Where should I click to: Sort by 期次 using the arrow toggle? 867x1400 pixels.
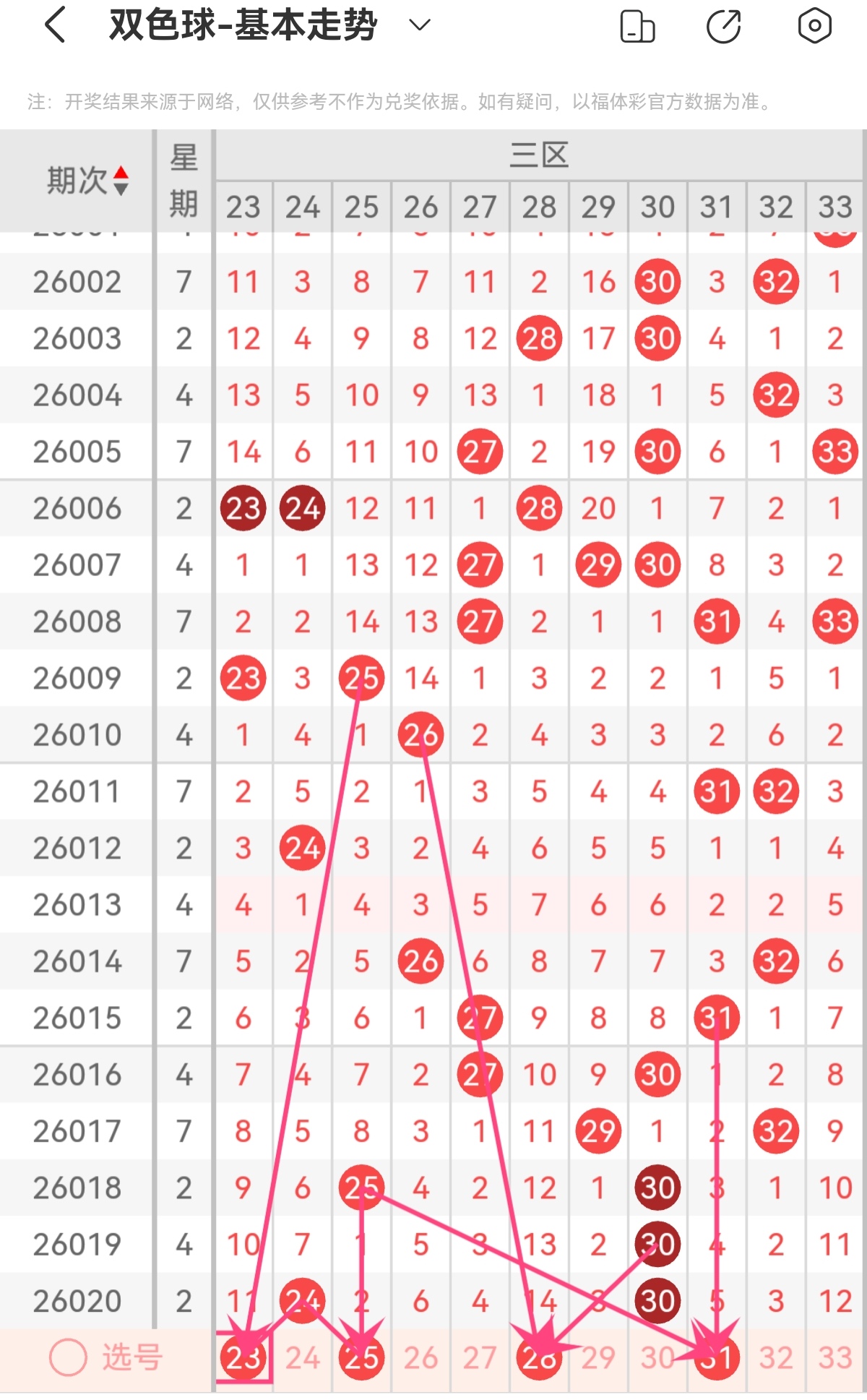pyautogui.click(x=121, y=181)
